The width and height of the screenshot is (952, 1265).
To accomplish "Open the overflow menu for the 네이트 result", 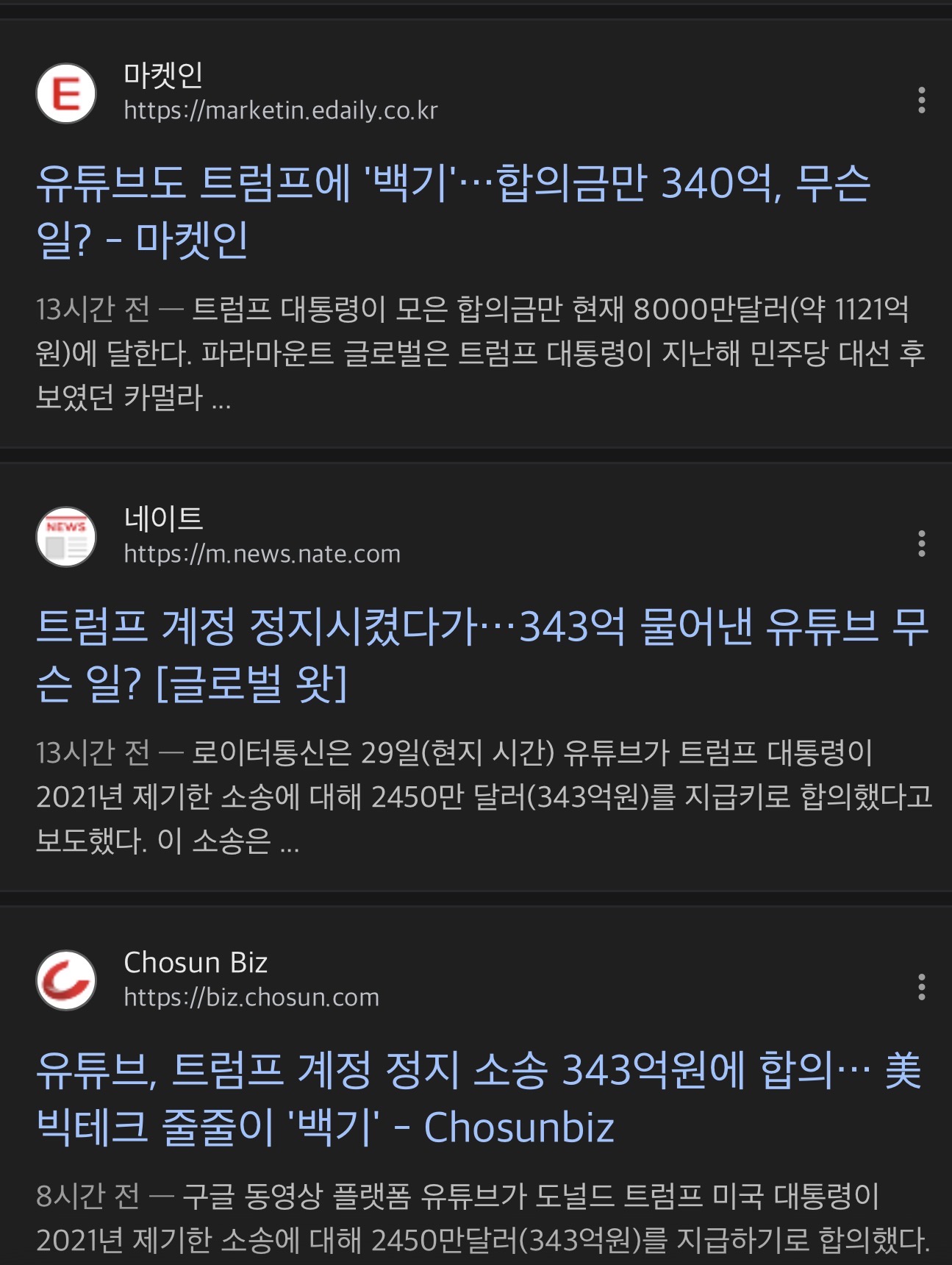I will click(921, 544).
